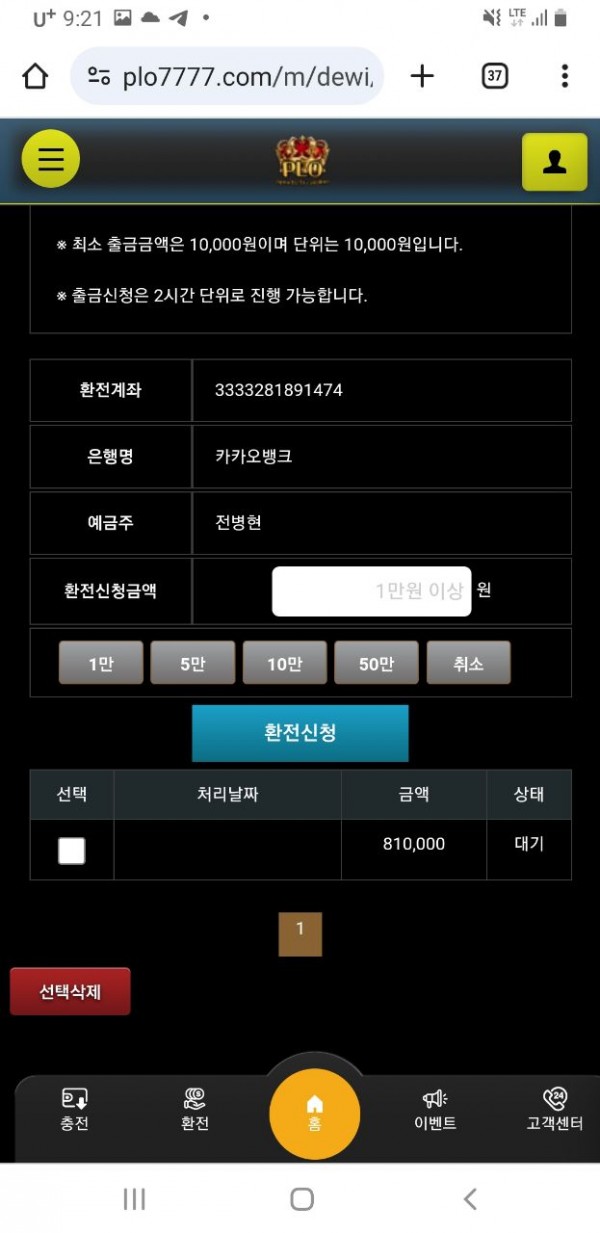Image resolution: width=600 pixels, height=1233 pixels.
Task: Open a new browser tab
Action: point(422,76)
